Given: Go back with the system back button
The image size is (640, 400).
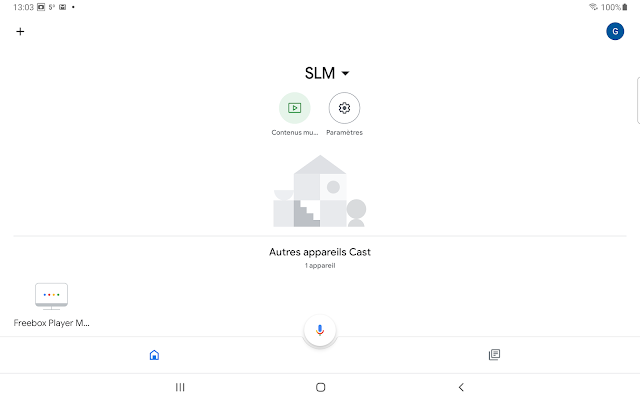Looking at the screenshot, I should click(x=461, y=387).
